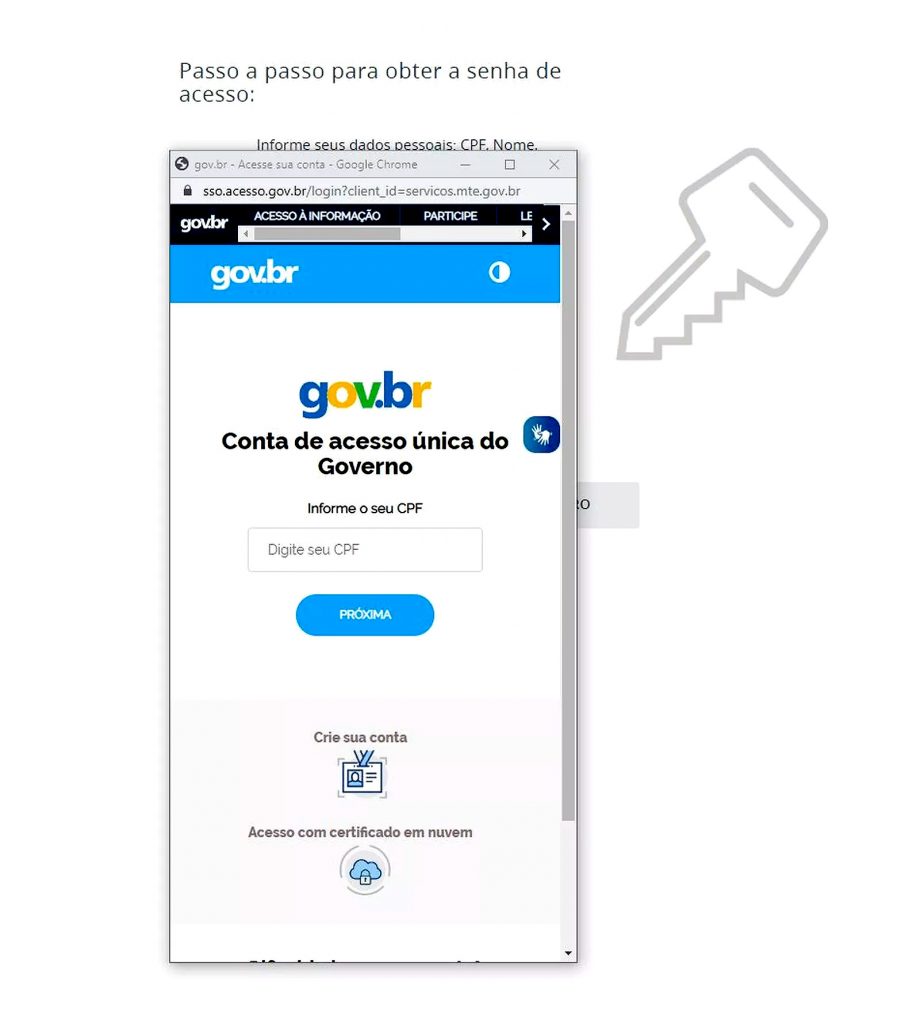The width and height of the screenshot is (920, 1024).
Task: Open the Participe link
Action: coord(450,216)
